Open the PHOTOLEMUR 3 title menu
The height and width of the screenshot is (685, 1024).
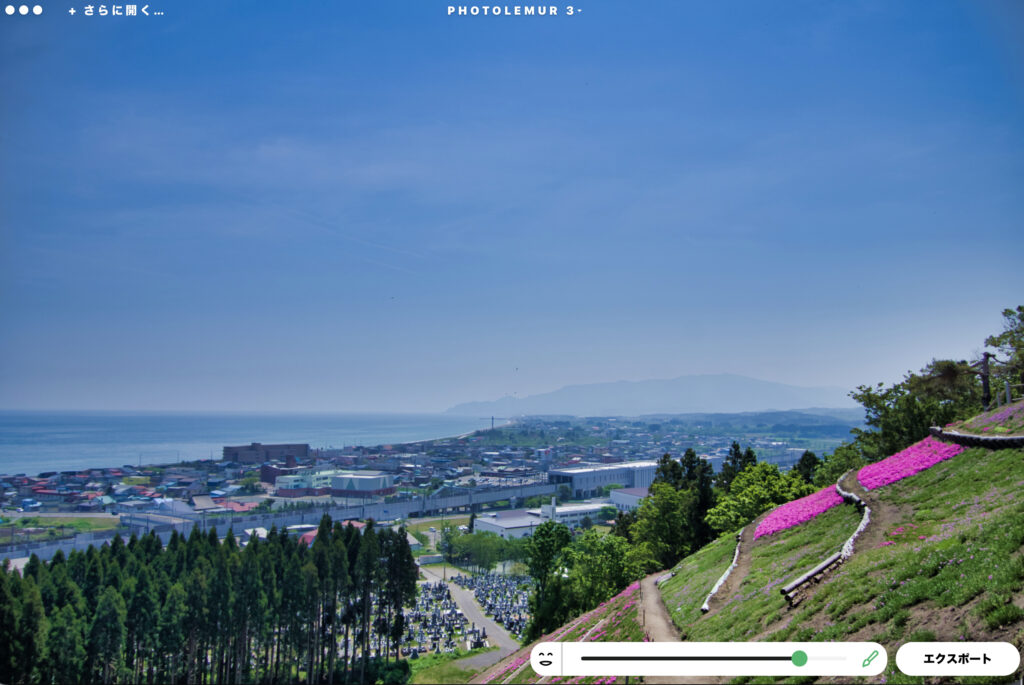514,10
